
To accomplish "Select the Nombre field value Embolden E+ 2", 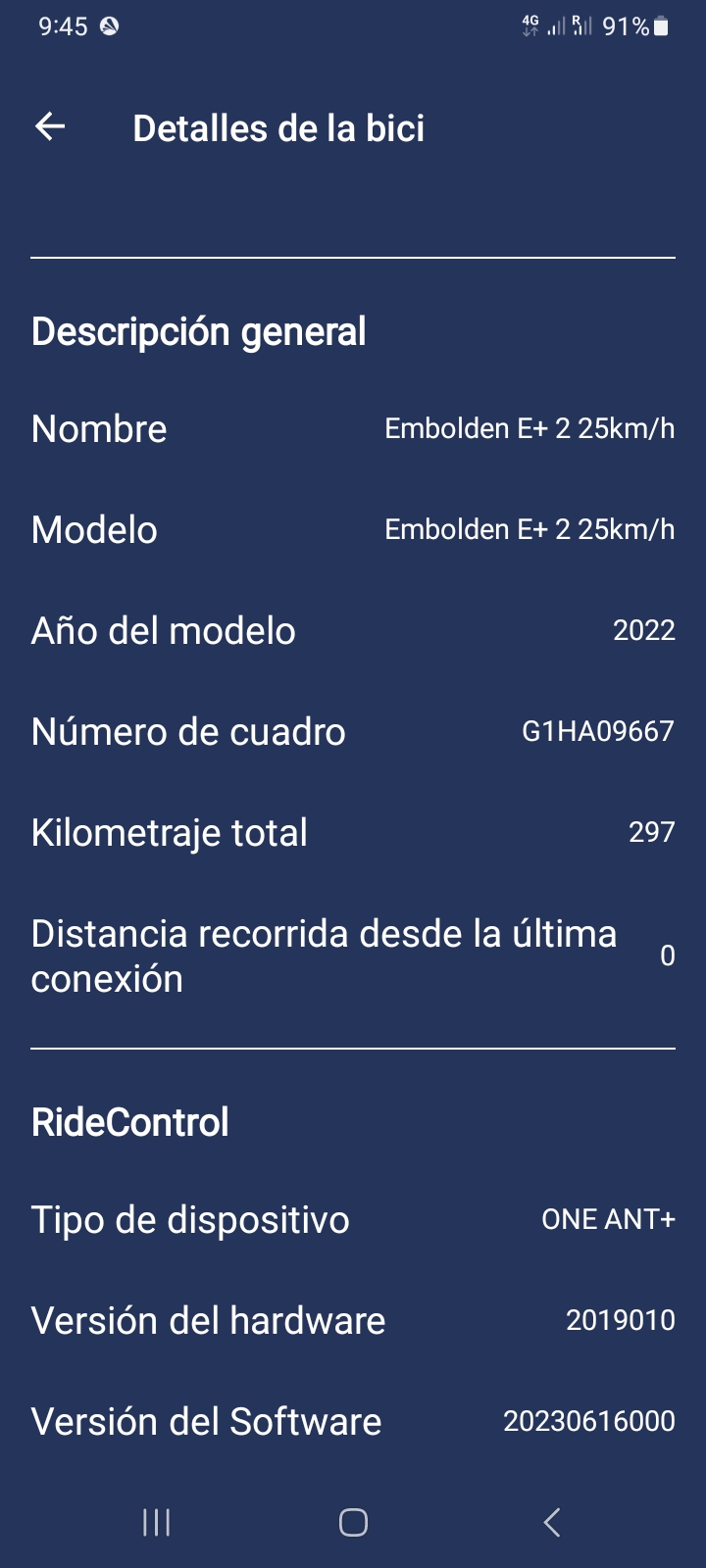I will coord(529,428).
